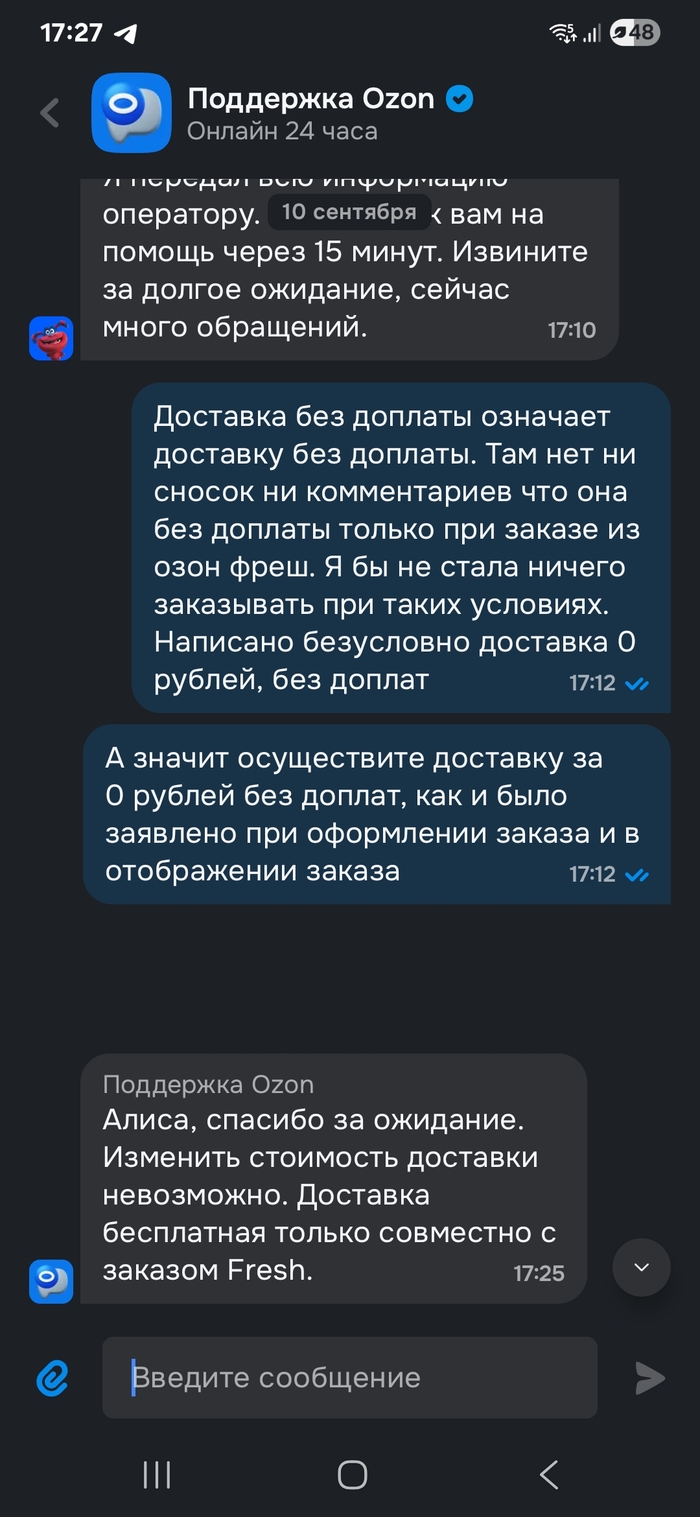Tap the send message arrow
The width and height of the screenshot is (700, 1517).
tap(649, 1378)
